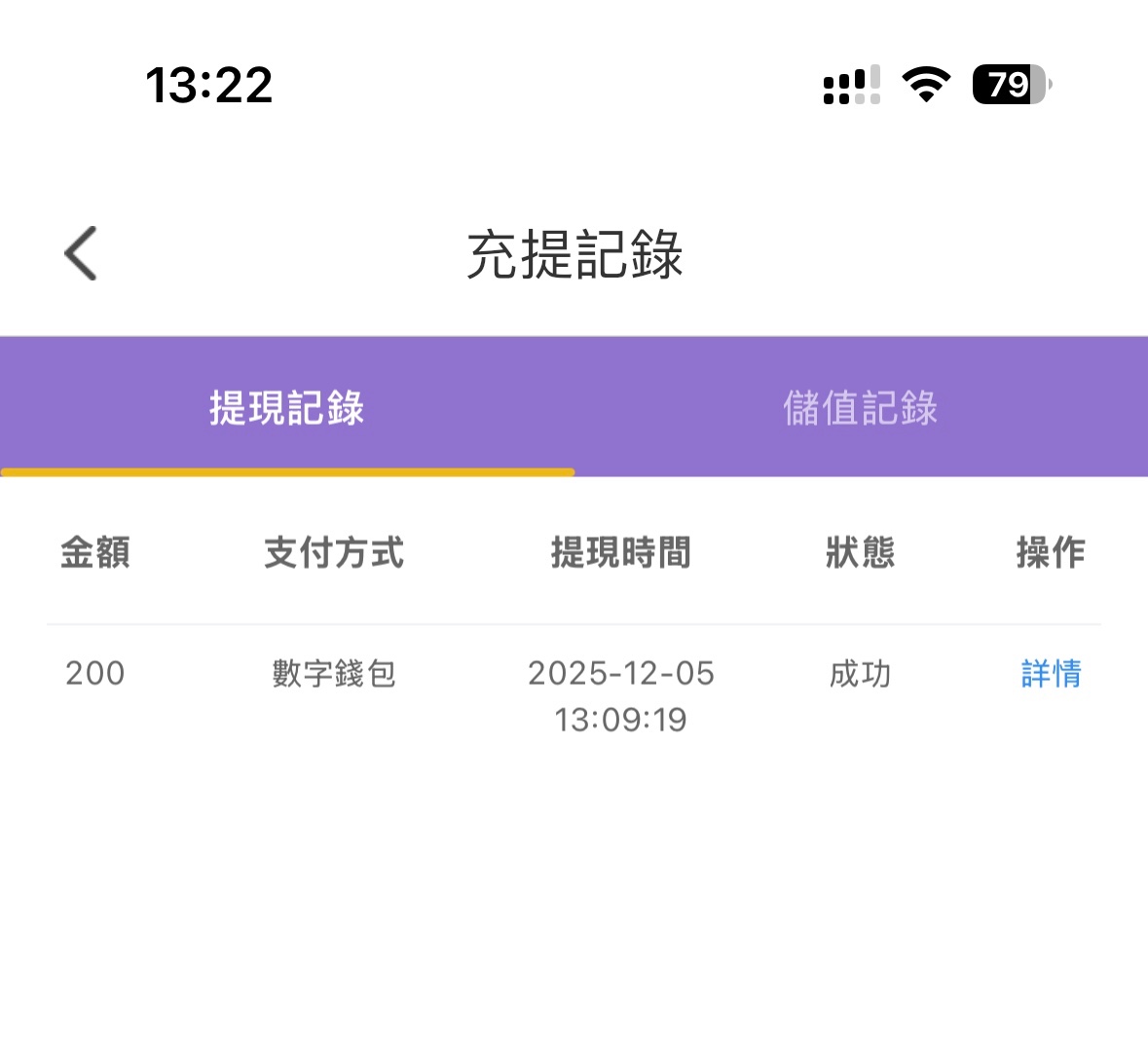1148x1045 pixels.
Task: Select the 提現記錄 tab
Action: click(286, 407)
